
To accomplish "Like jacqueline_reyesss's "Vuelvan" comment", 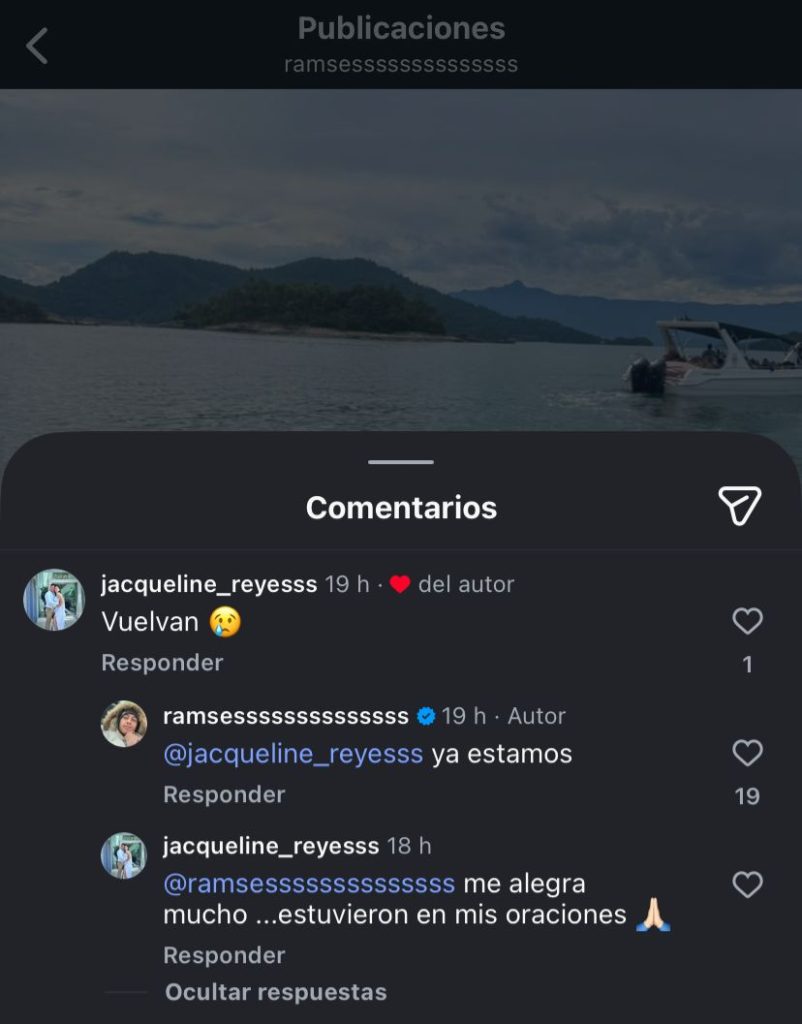I will pyautogui.click(x=747, y=622).
